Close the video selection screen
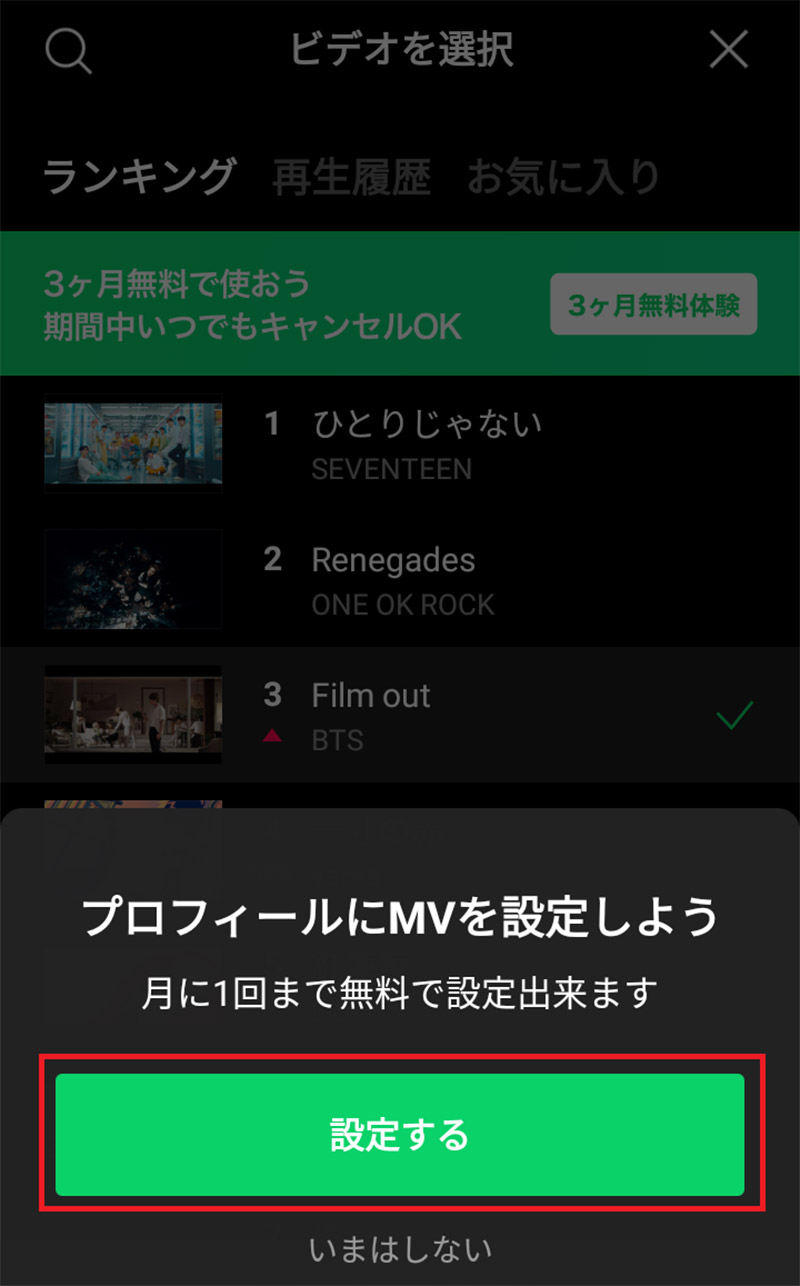The image size is (800, 1286). click(728, 49)
